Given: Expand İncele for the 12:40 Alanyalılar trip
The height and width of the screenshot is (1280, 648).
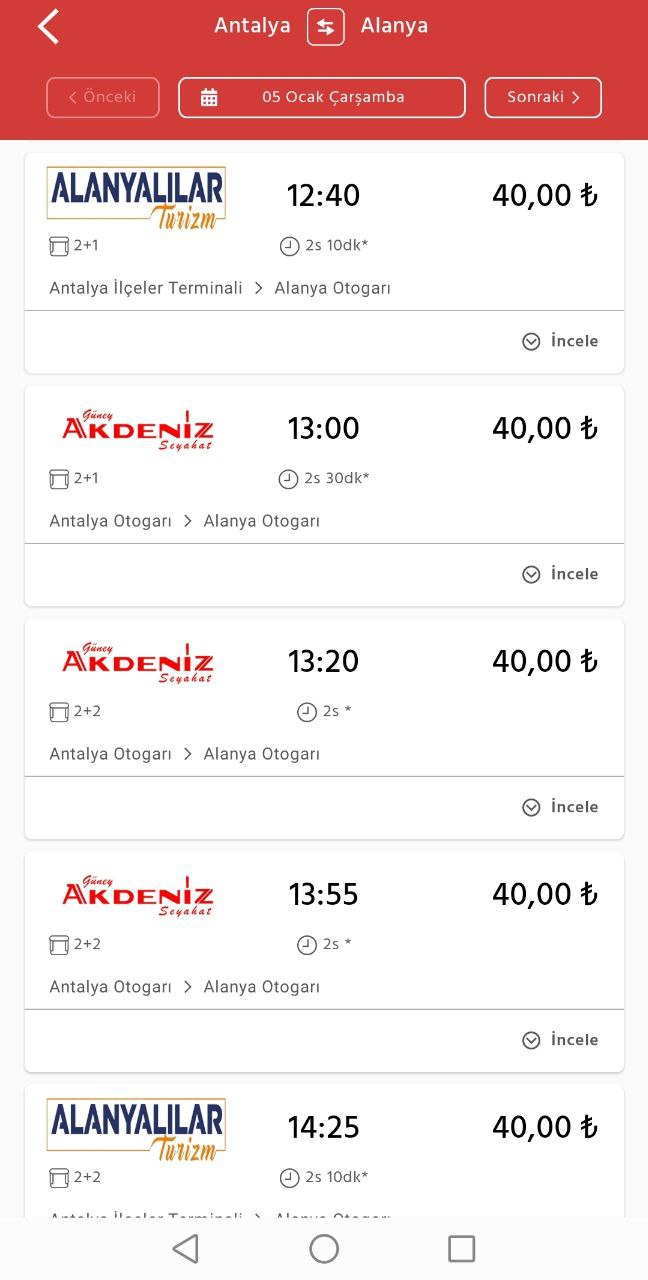Looking at the screenshot, I should coord(560,341).
